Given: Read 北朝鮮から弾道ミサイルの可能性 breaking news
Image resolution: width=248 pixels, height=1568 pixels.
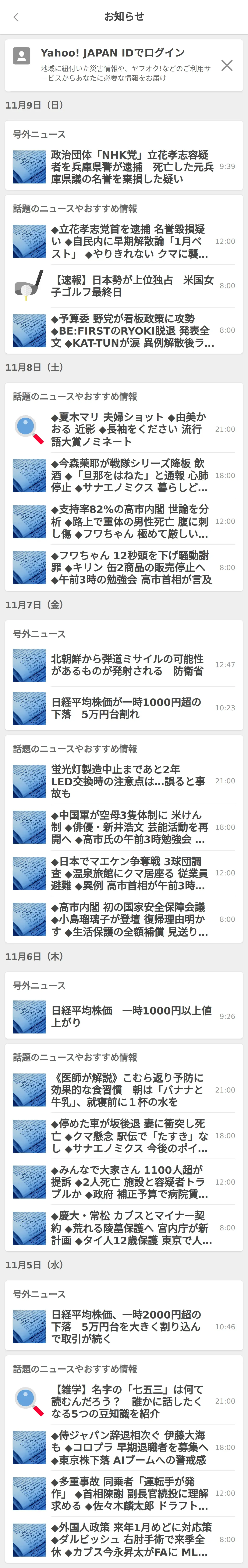Looking at the screenshot, I should tap(131, 665).
